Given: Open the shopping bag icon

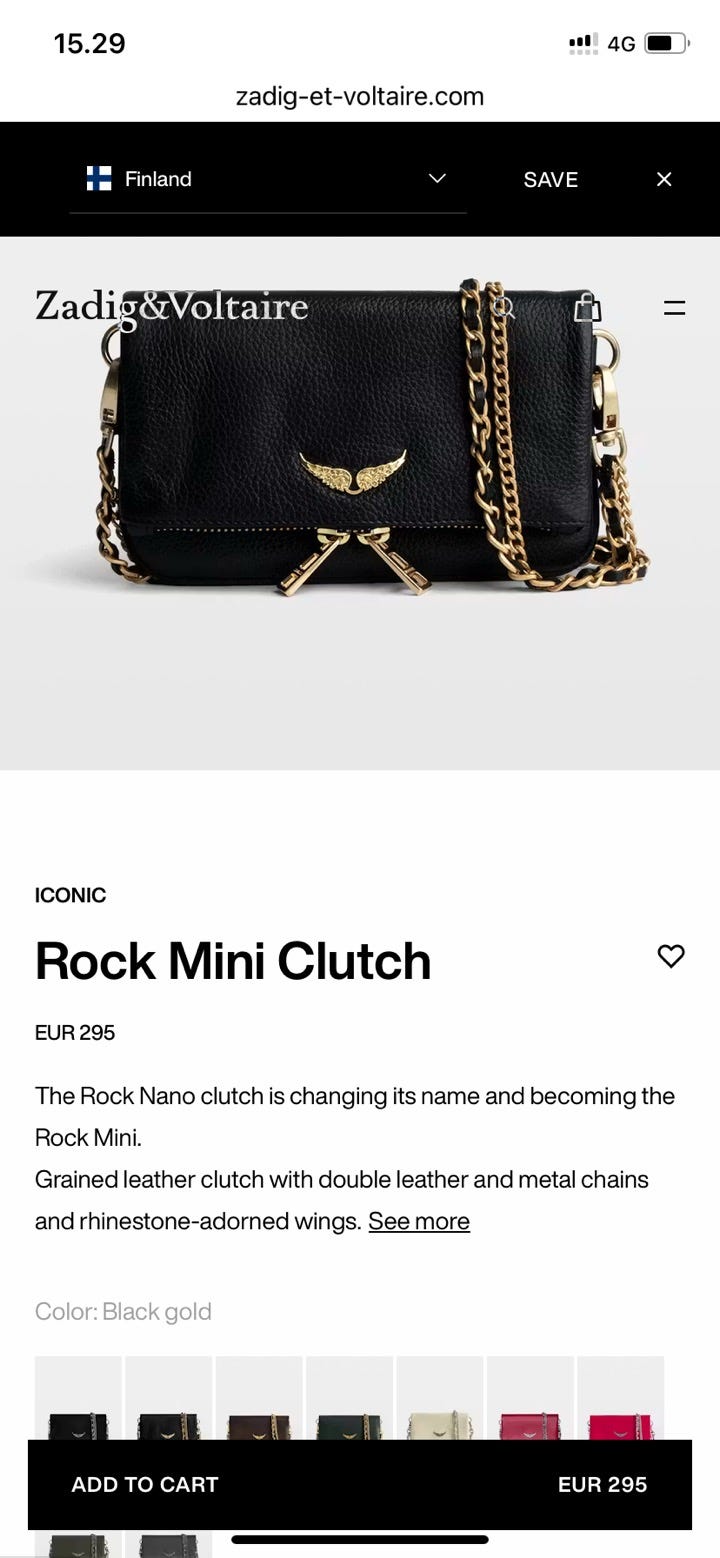Looking at the screenshot, I should click(x=588, y=307).
